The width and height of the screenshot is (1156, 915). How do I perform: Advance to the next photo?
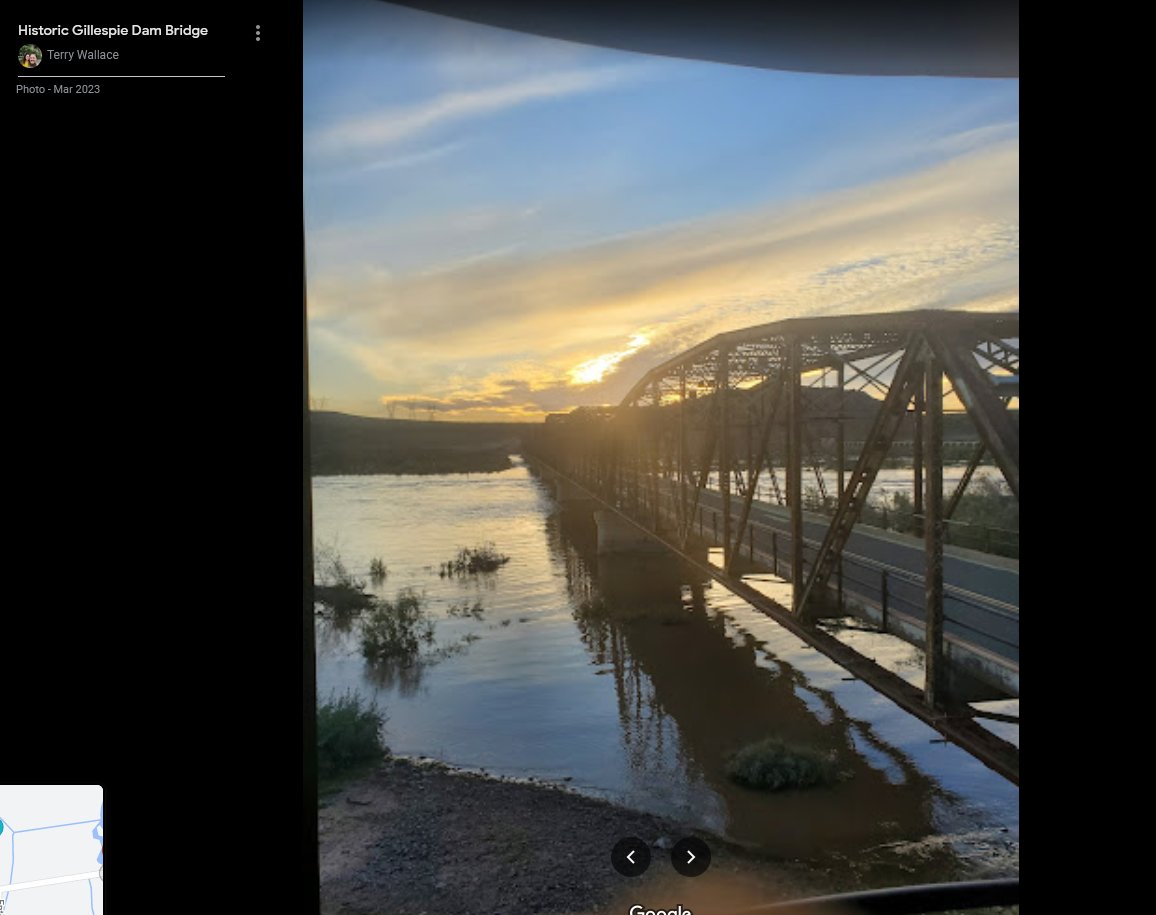click(691, 857)
